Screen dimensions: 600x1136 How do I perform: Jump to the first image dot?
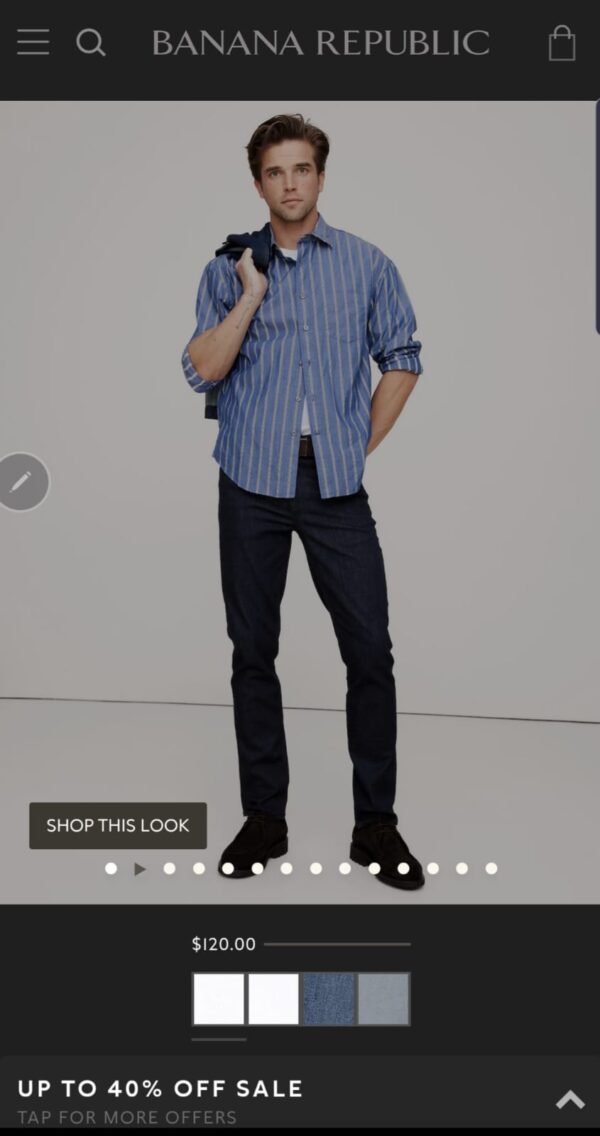click(111, 869)
